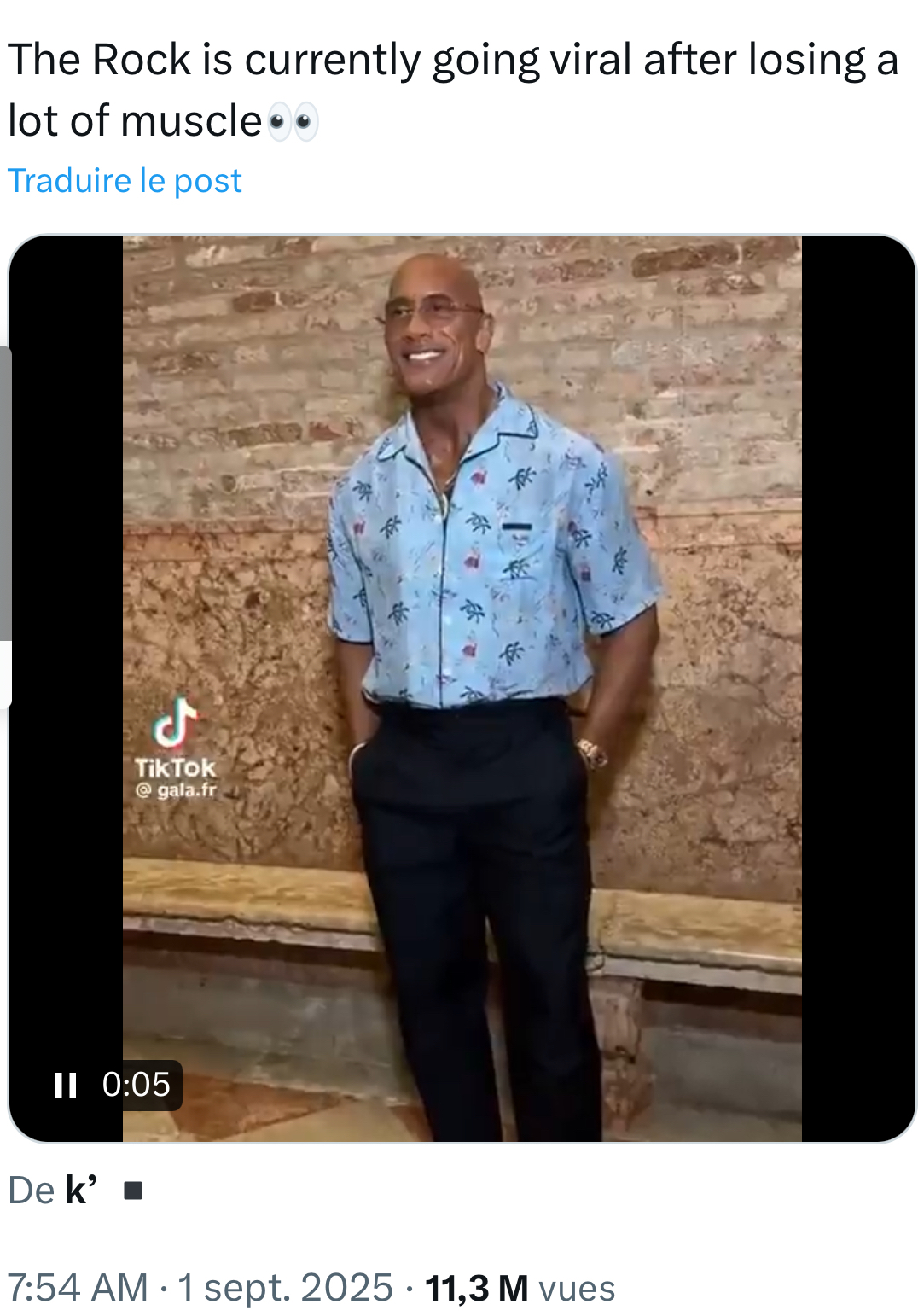Screen dimensions: 918x1316
Task: Open the video source account after 'De'
Action: coord(82,1190)
